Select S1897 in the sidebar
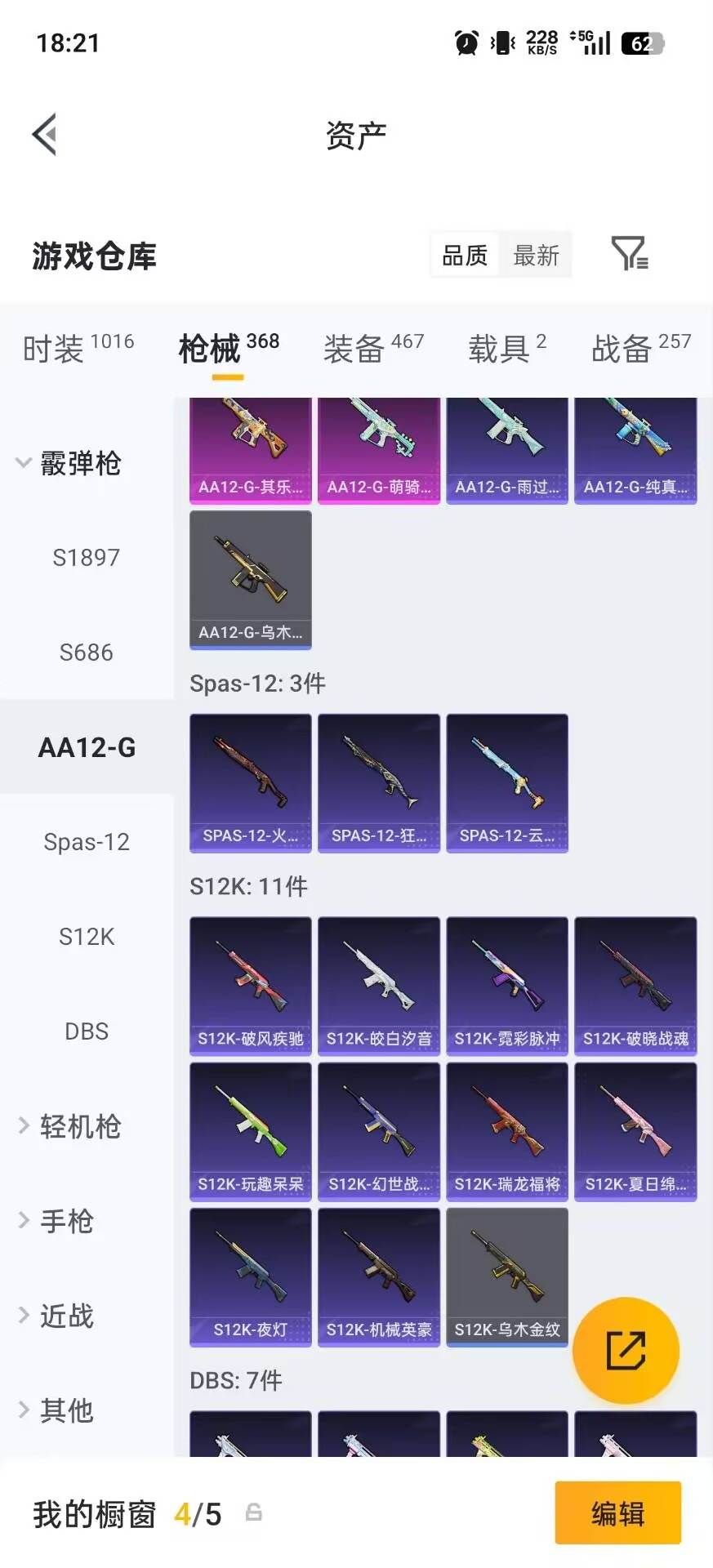The height and width of the screenshot is (1568, 713). click(87, 558)
